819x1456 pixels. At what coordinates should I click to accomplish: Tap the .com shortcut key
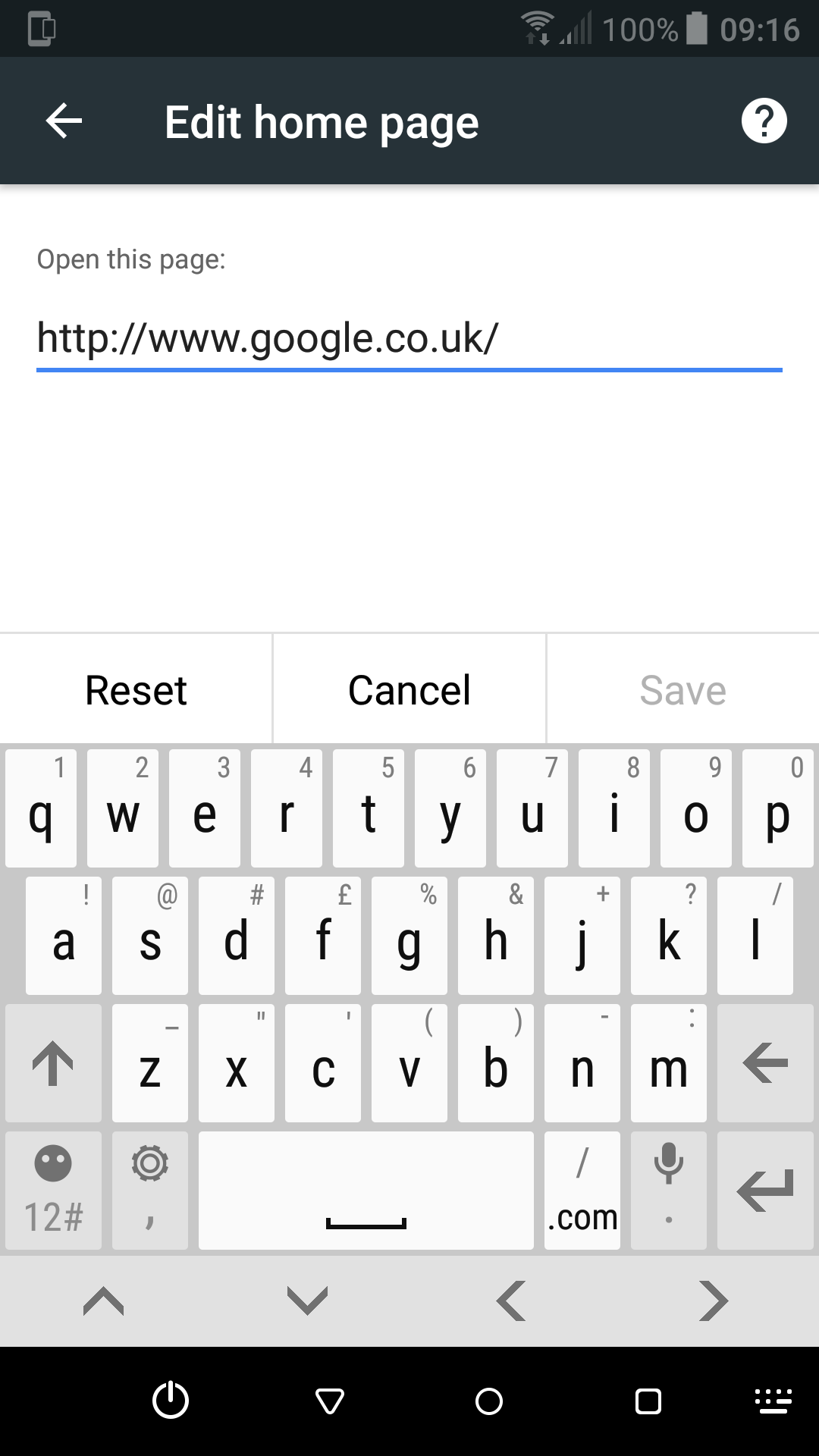(582, 1191)
